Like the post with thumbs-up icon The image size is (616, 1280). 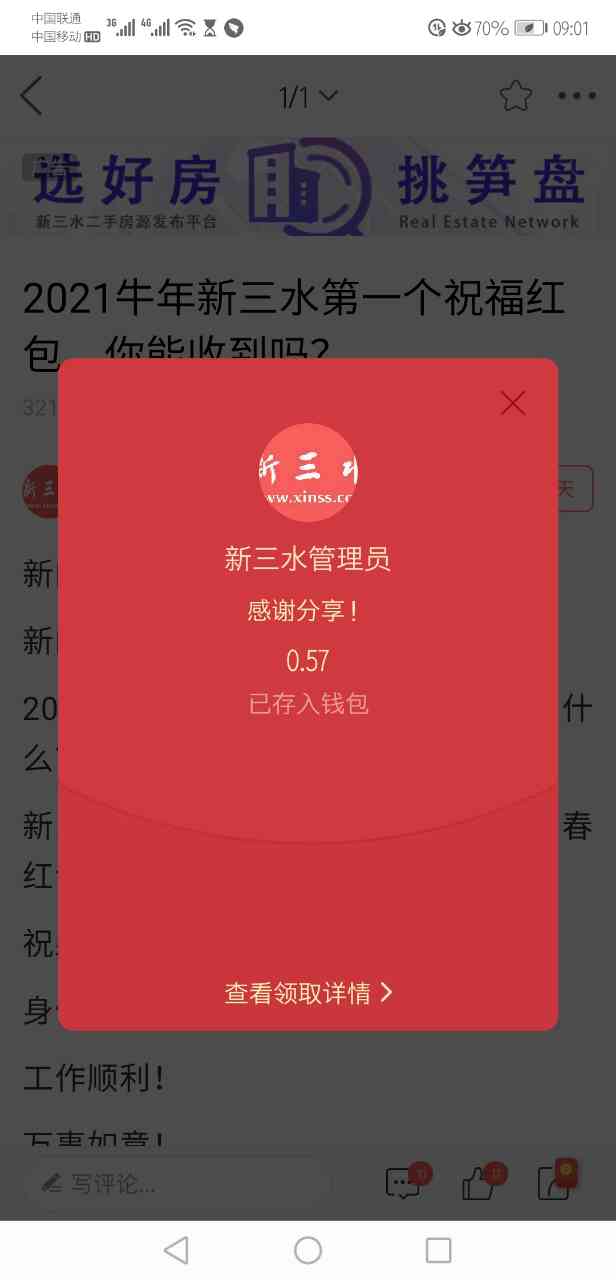pyautogui.click(x=480, y=1183)
